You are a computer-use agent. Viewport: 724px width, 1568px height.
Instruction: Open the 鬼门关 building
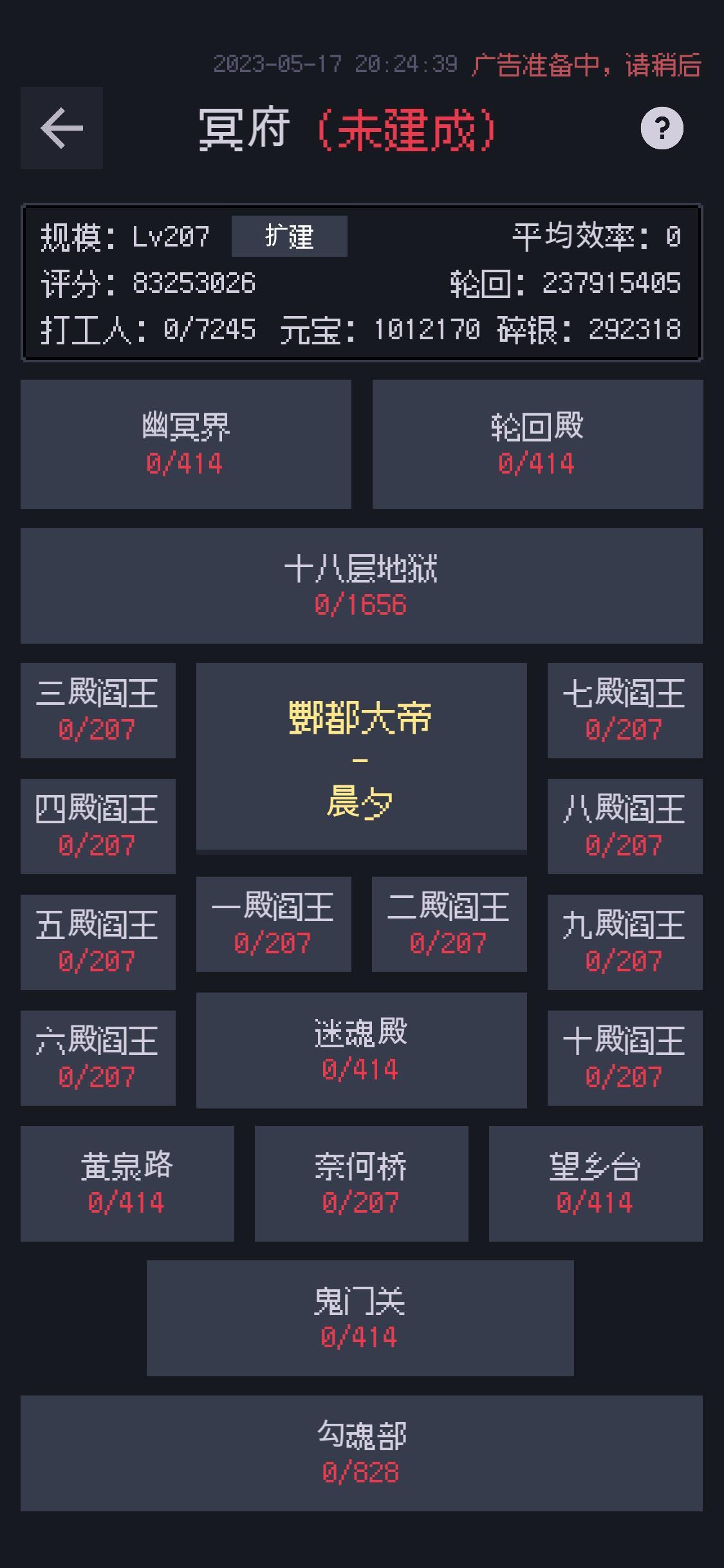pyautogui.click(x=360, y=1318)
